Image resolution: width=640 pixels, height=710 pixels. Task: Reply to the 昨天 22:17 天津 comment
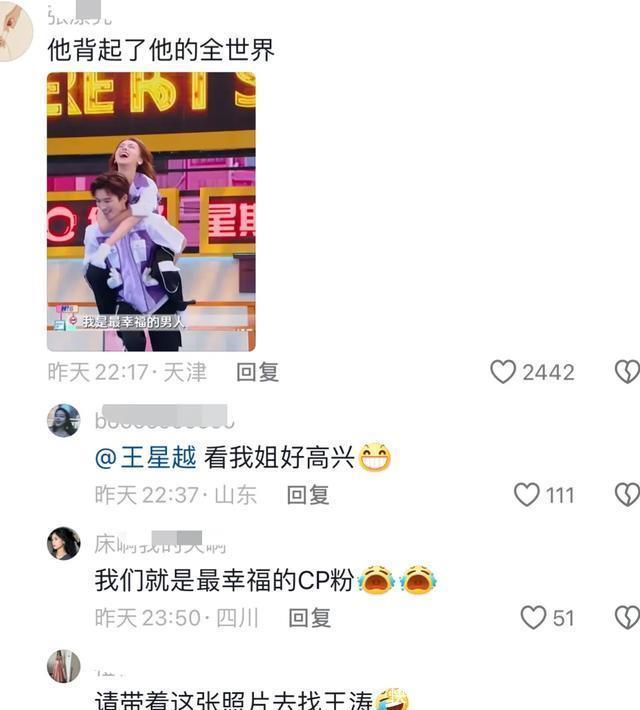257,372
